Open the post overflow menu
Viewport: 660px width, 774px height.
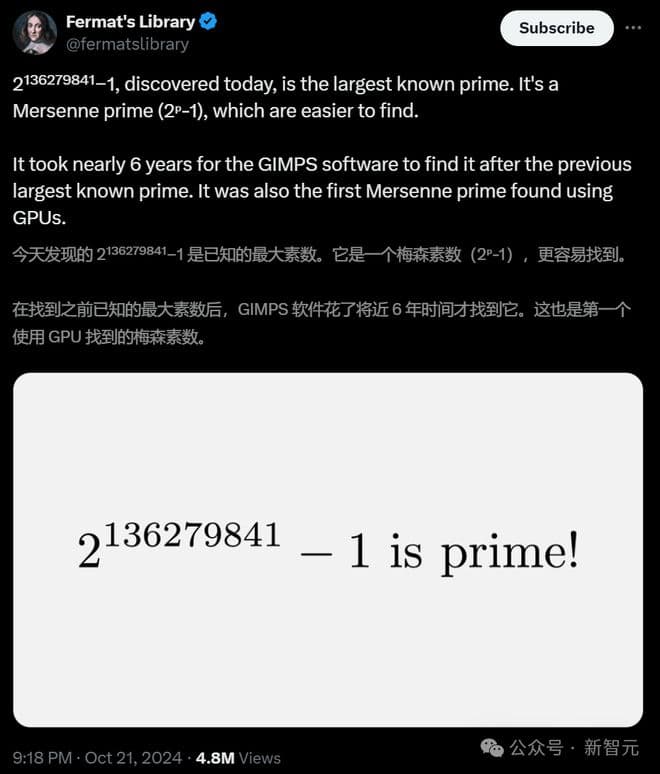click(631, 28)
